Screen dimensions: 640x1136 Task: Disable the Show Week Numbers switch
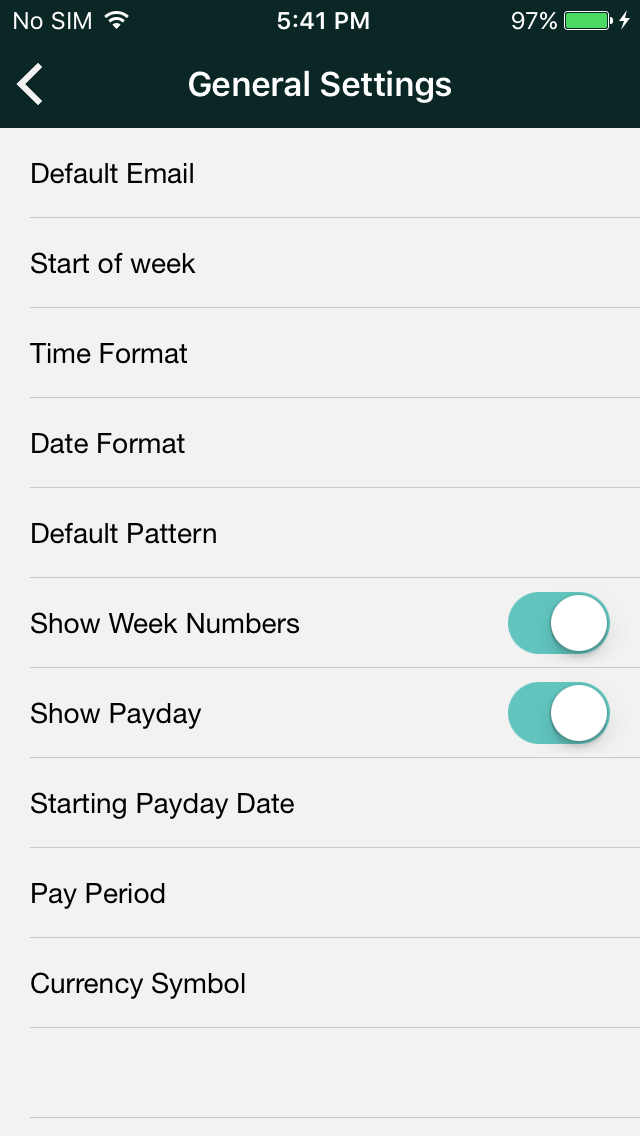(559, 623)
